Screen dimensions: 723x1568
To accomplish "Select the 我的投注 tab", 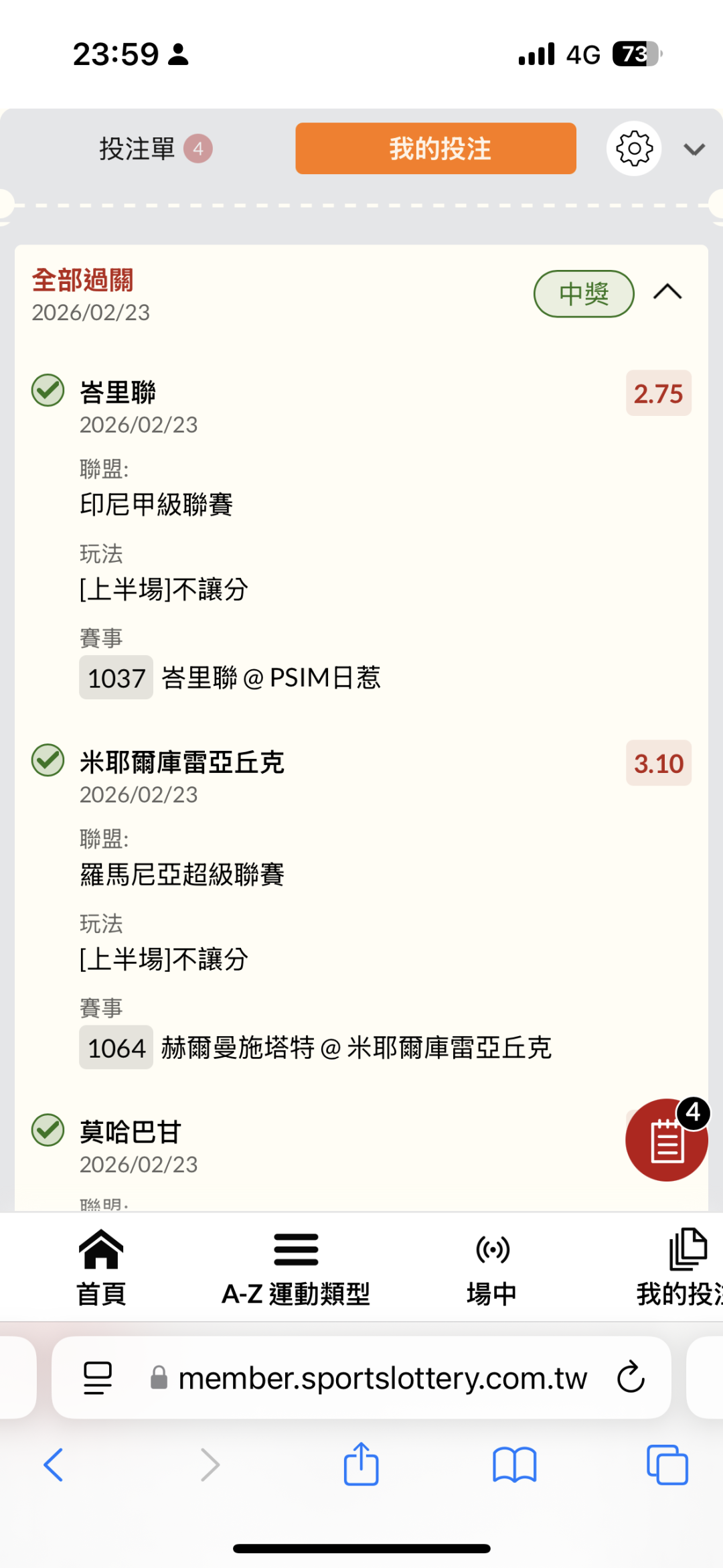I will pos(436,148).
